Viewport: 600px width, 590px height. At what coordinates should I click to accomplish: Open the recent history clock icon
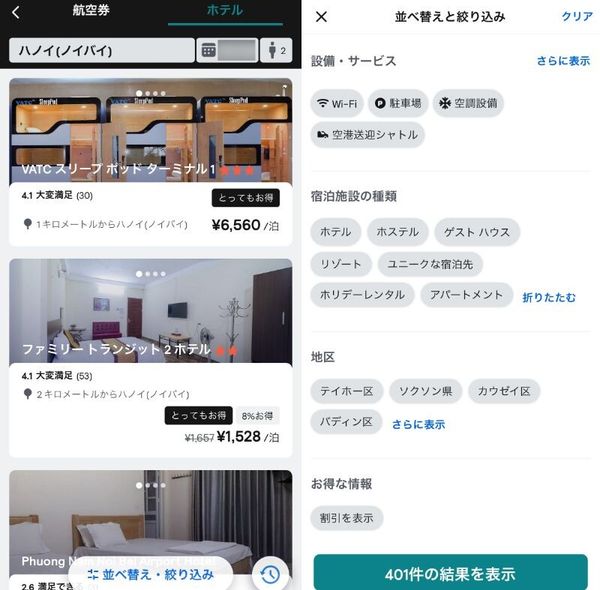pos(270,574)
